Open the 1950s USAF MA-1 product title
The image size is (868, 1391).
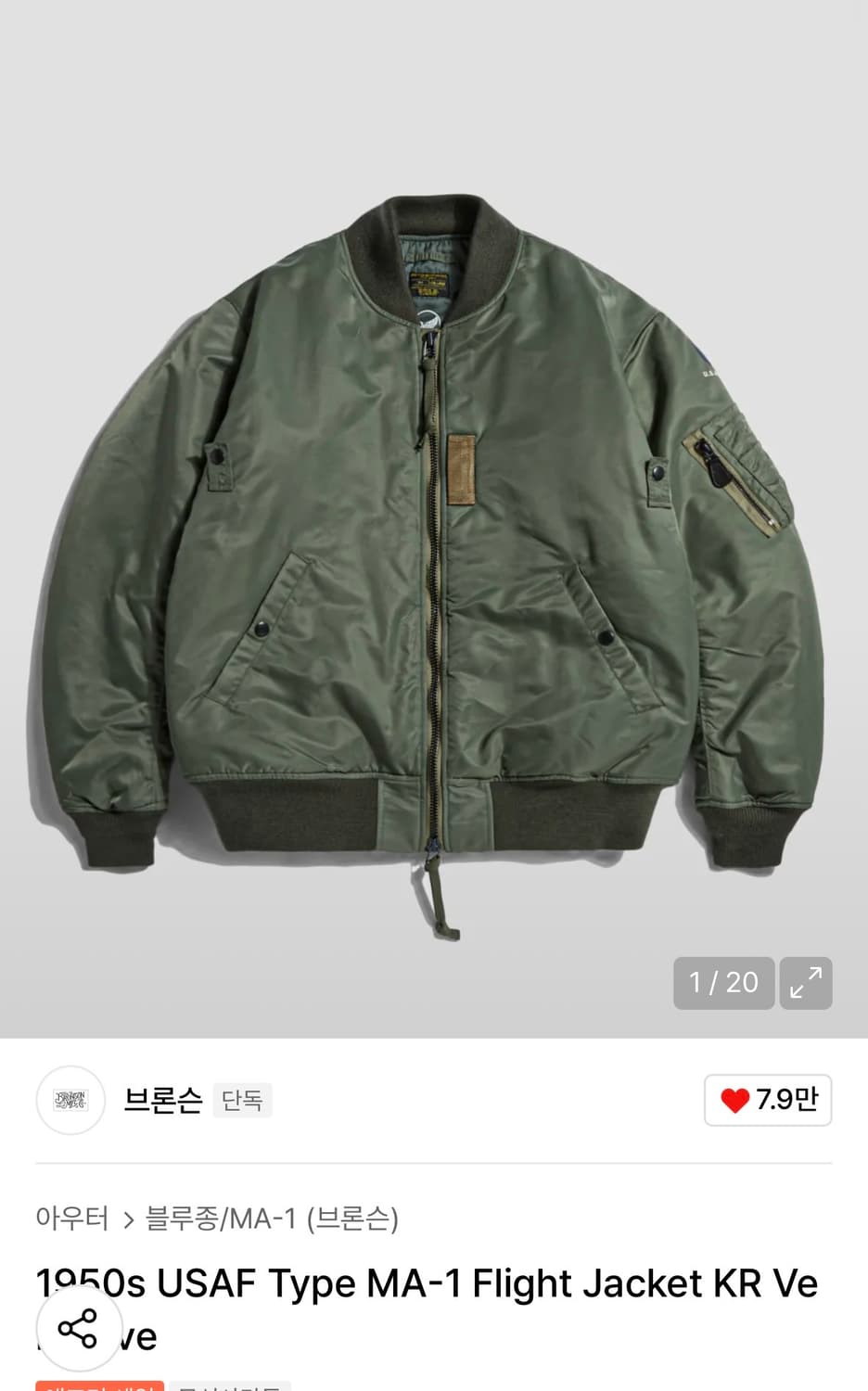coord(427,1283)
